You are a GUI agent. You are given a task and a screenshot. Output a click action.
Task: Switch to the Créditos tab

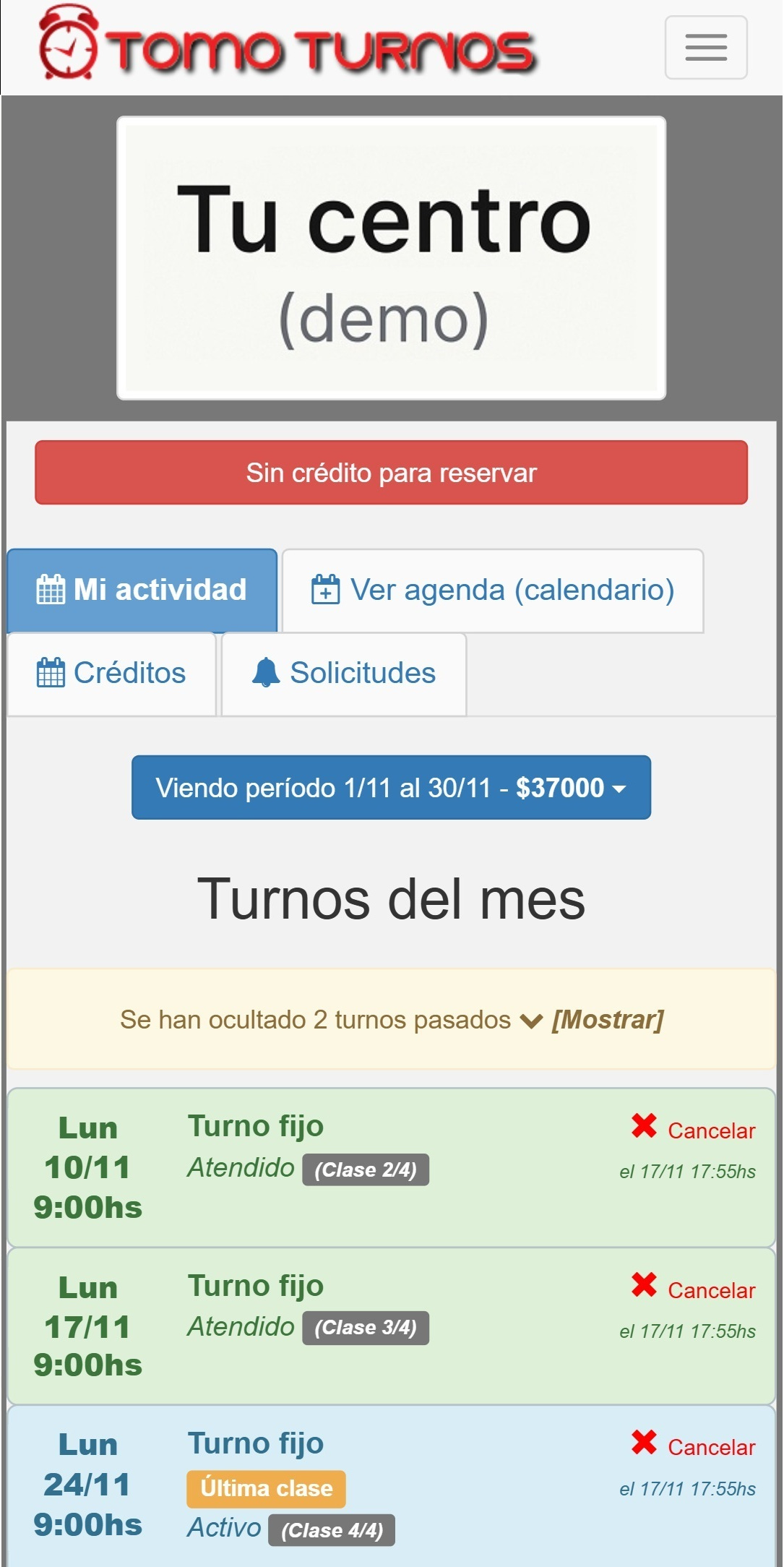click(112, 674)
